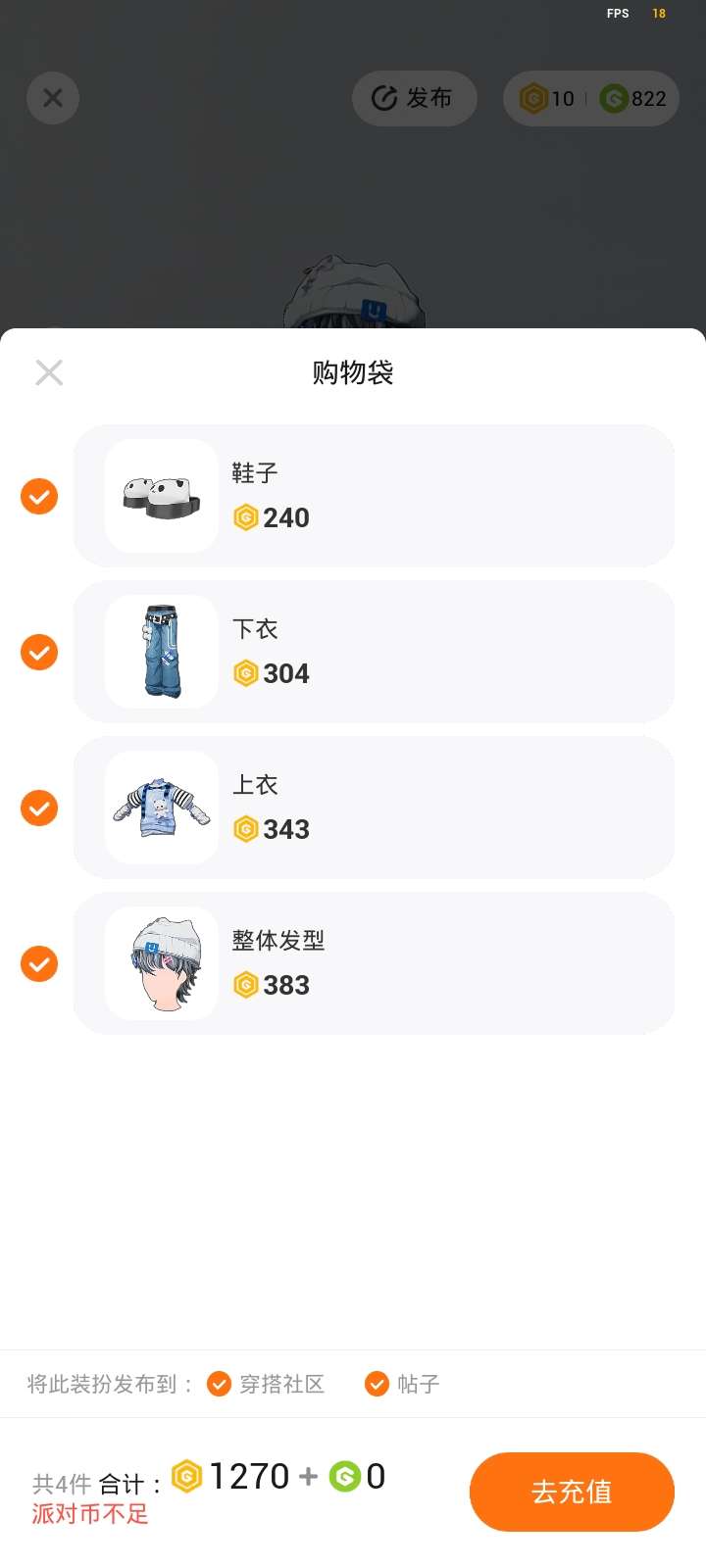706x1568 pixels.
Task: Open the 鞋子 panda shoes item
Action: (x=373, y=497)
